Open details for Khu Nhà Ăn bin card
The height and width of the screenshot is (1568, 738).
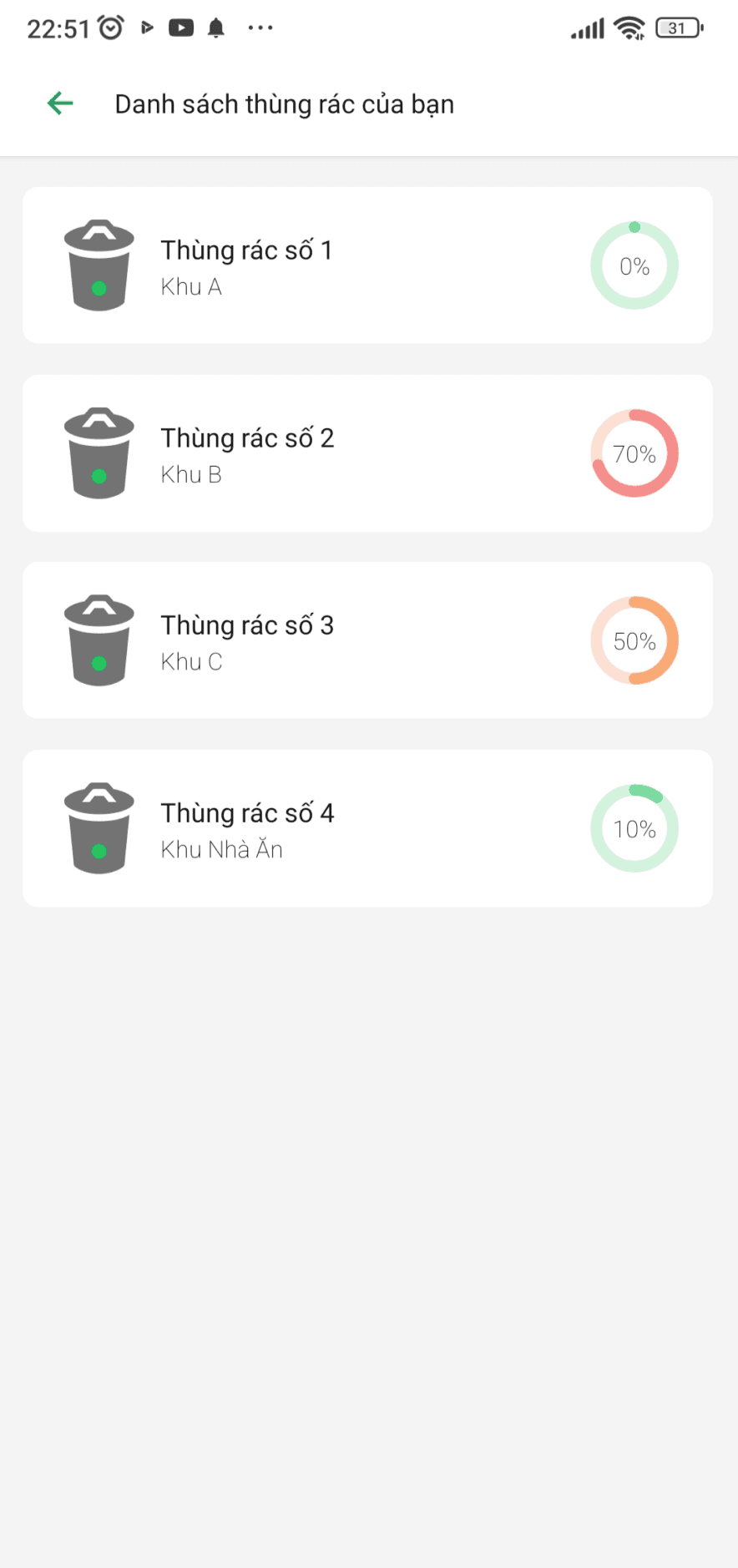click(367, 828)
